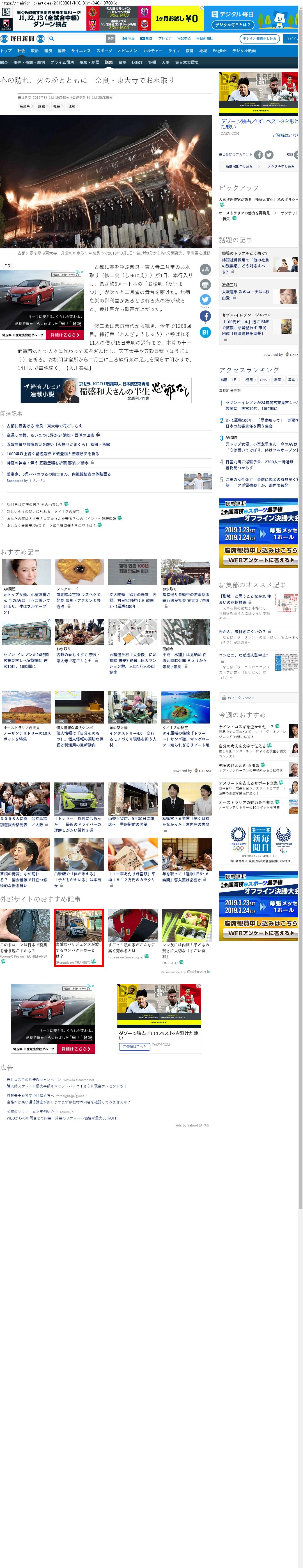Tap 詳細はこちら on the Nissan ad
Viewport: 303px width, 1568px height.
point(63,335)
